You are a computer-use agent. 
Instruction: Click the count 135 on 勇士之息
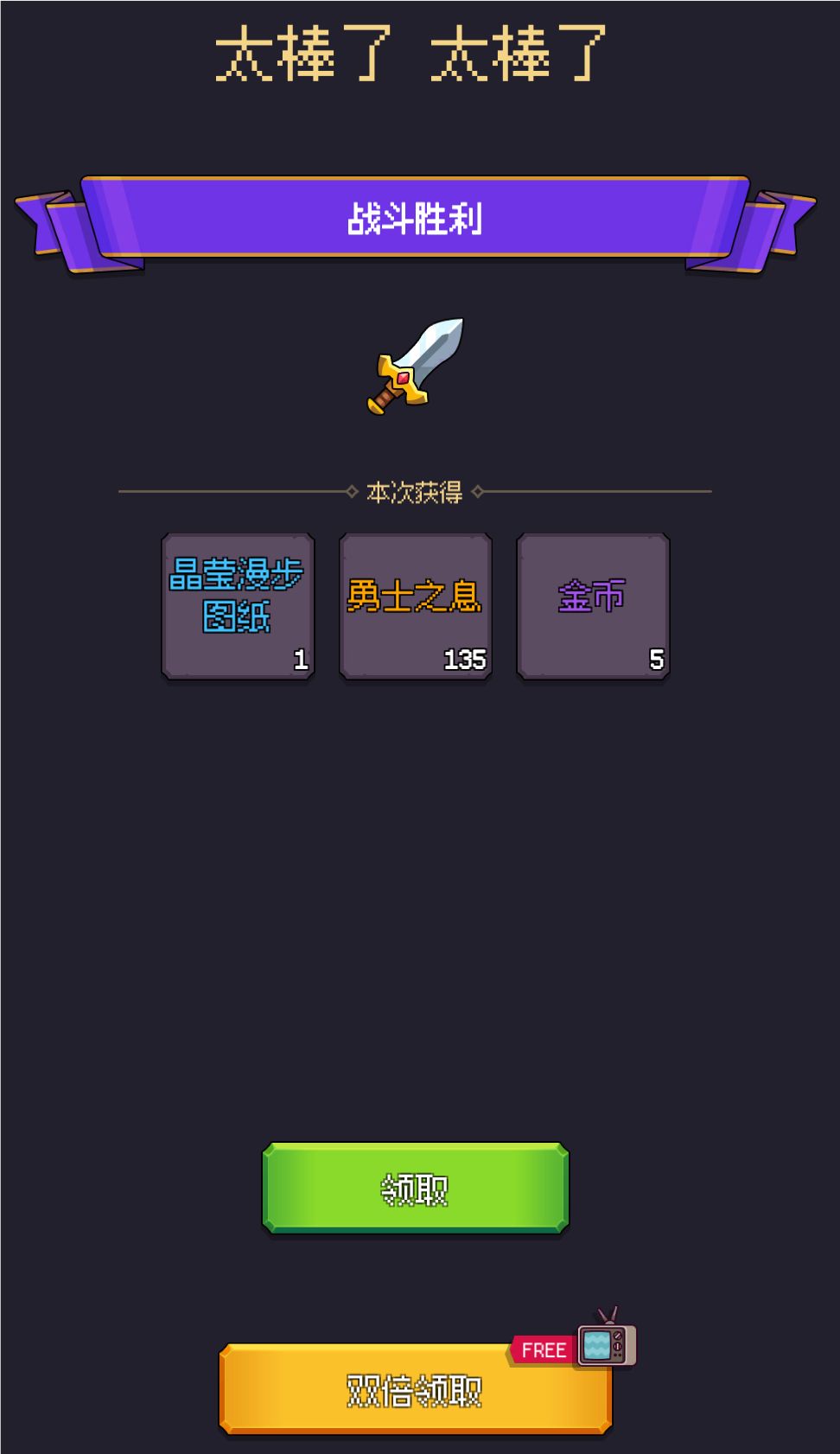(x=467, y=659)
